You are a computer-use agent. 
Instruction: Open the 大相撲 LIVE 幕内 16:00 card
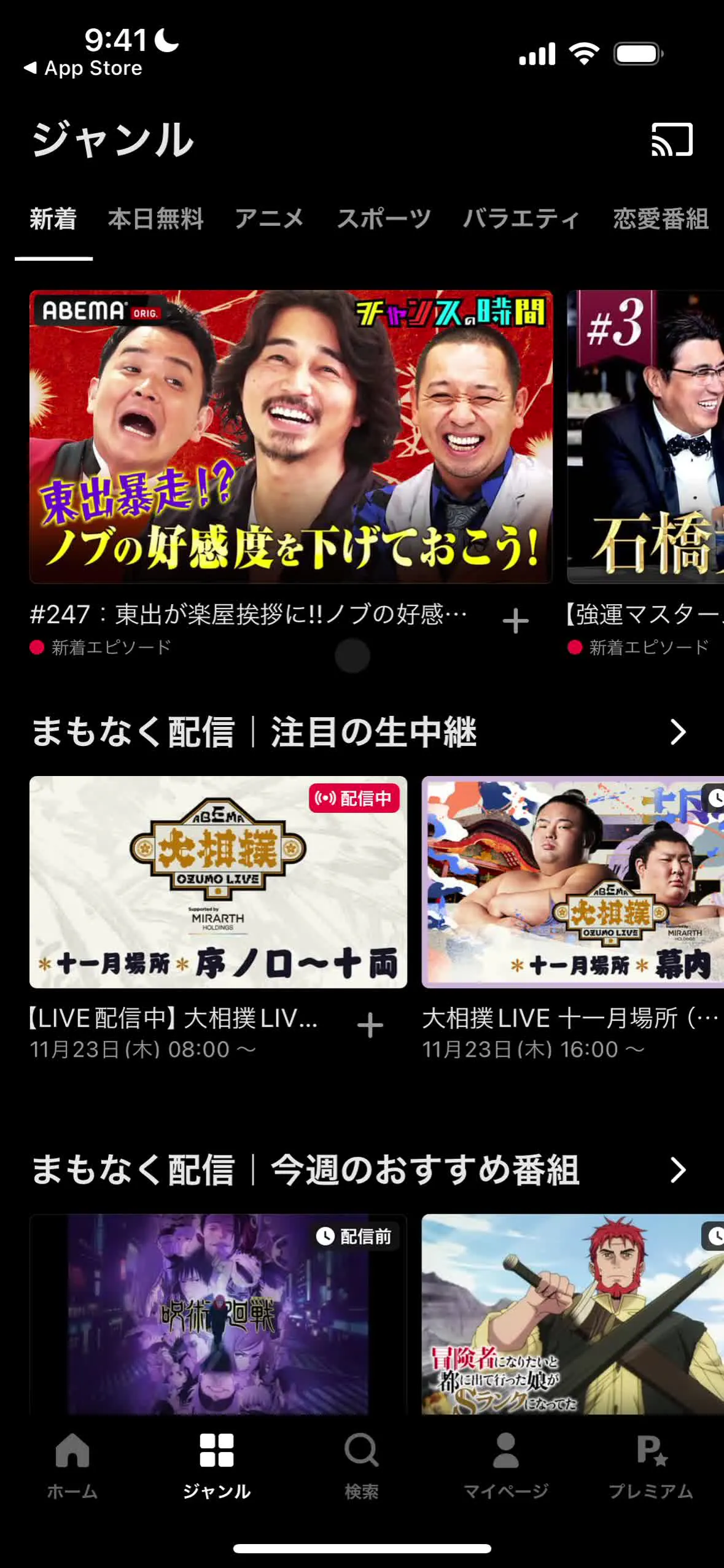pyautogui.click(x=572, y=882)
